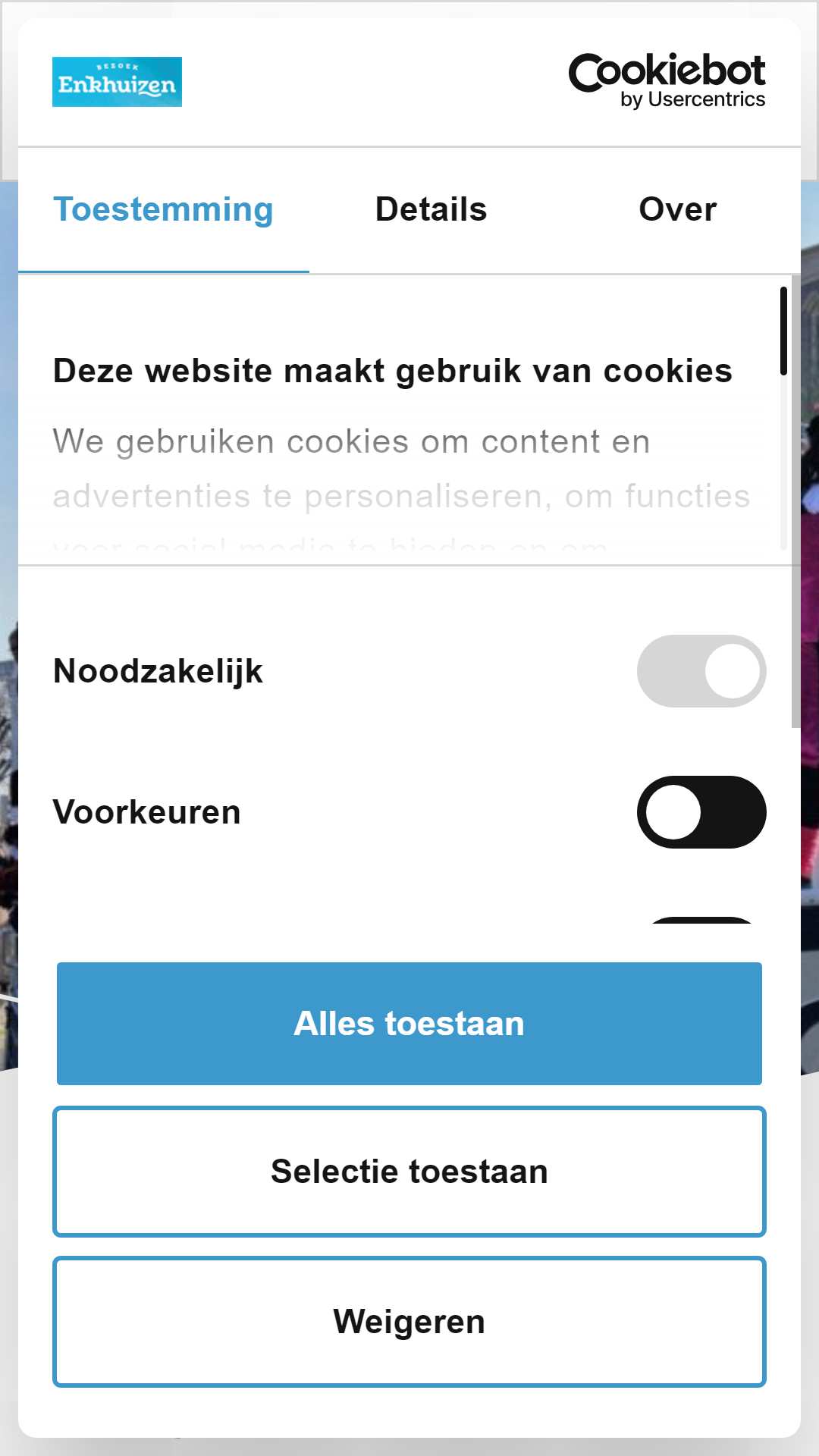Open the Over tab
Viewport: 819px width, 1456px height.
coord(677,210)
